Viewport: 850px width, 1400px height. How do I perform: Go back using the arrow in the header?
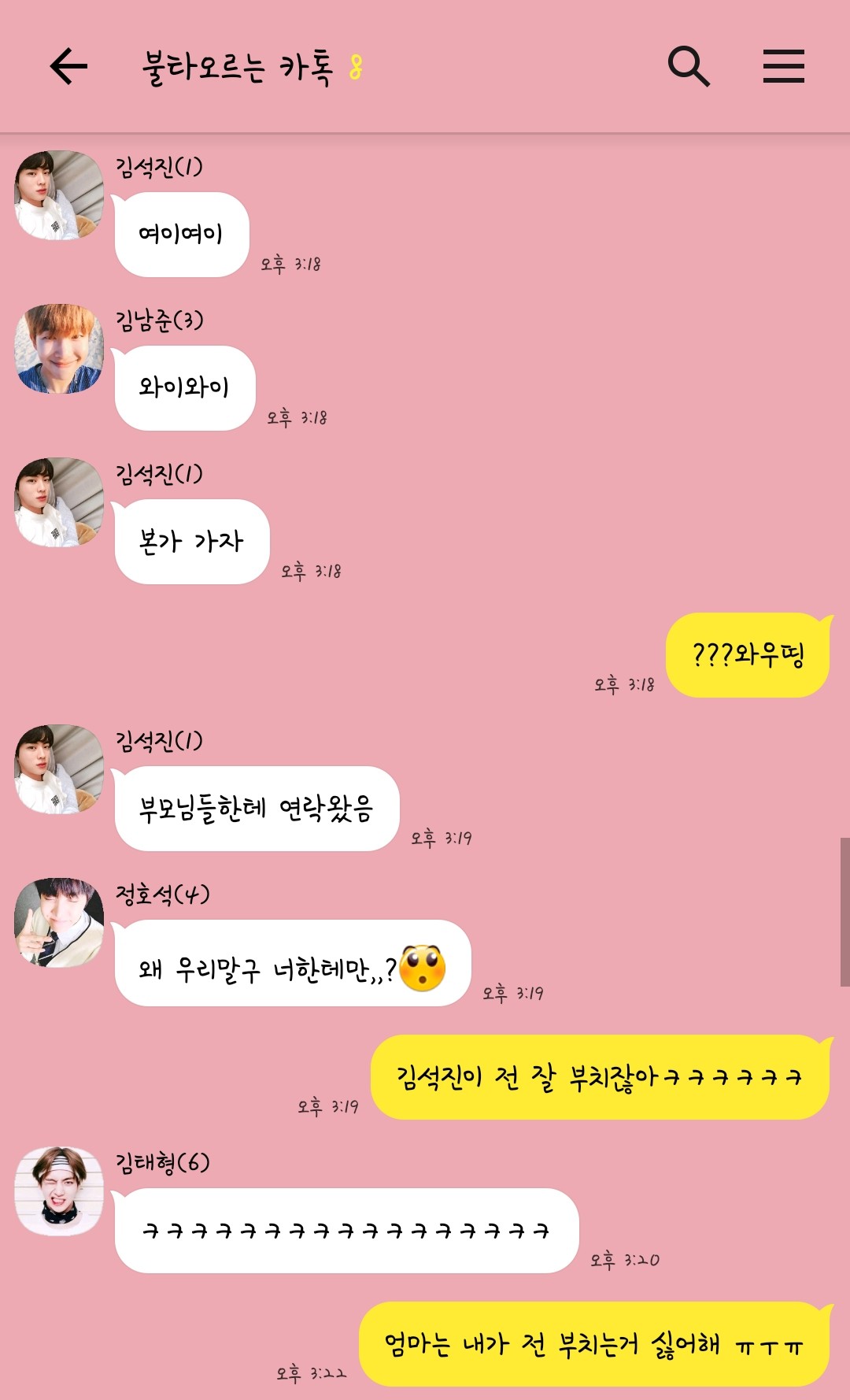point(68,66)
